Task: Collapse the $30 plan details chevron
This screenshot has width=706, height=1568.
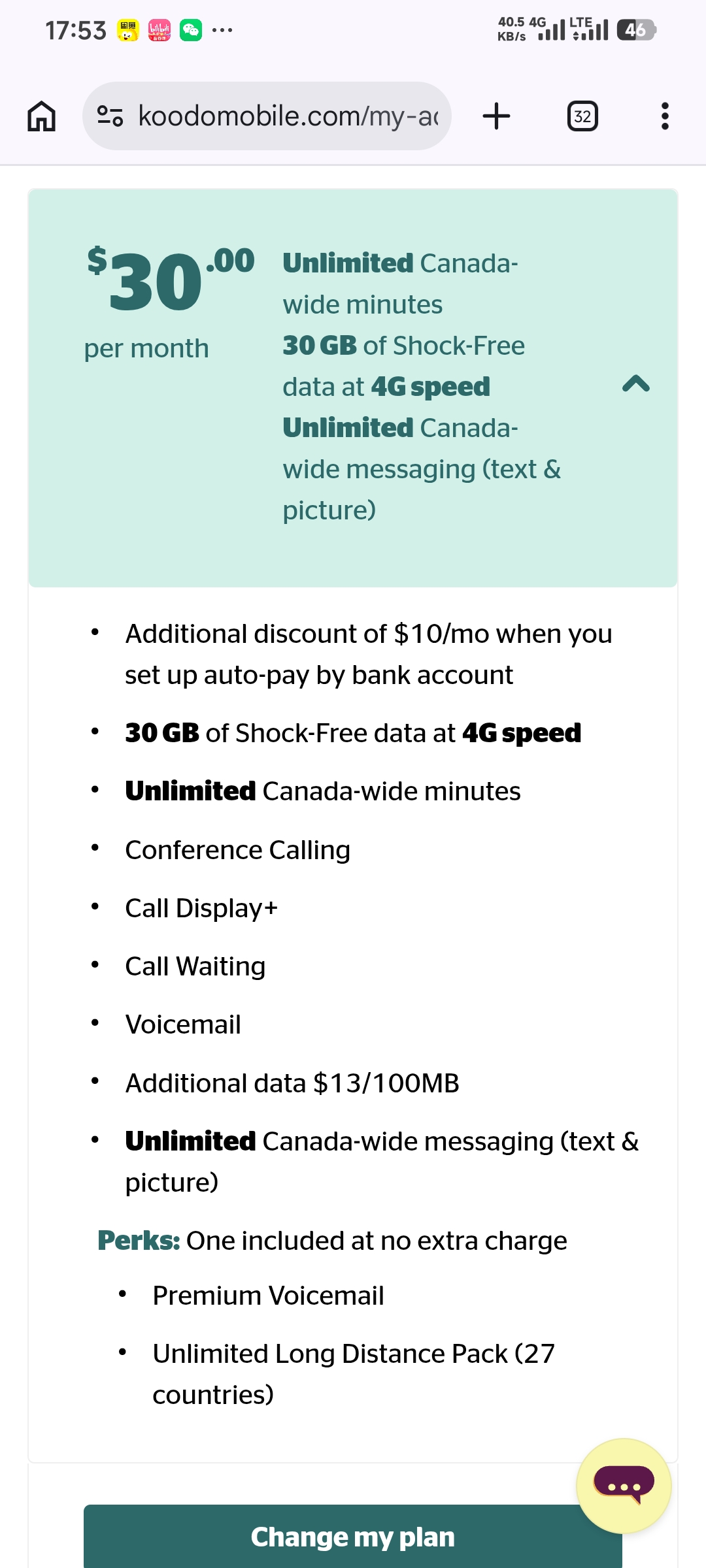Action: pos(635,384)
